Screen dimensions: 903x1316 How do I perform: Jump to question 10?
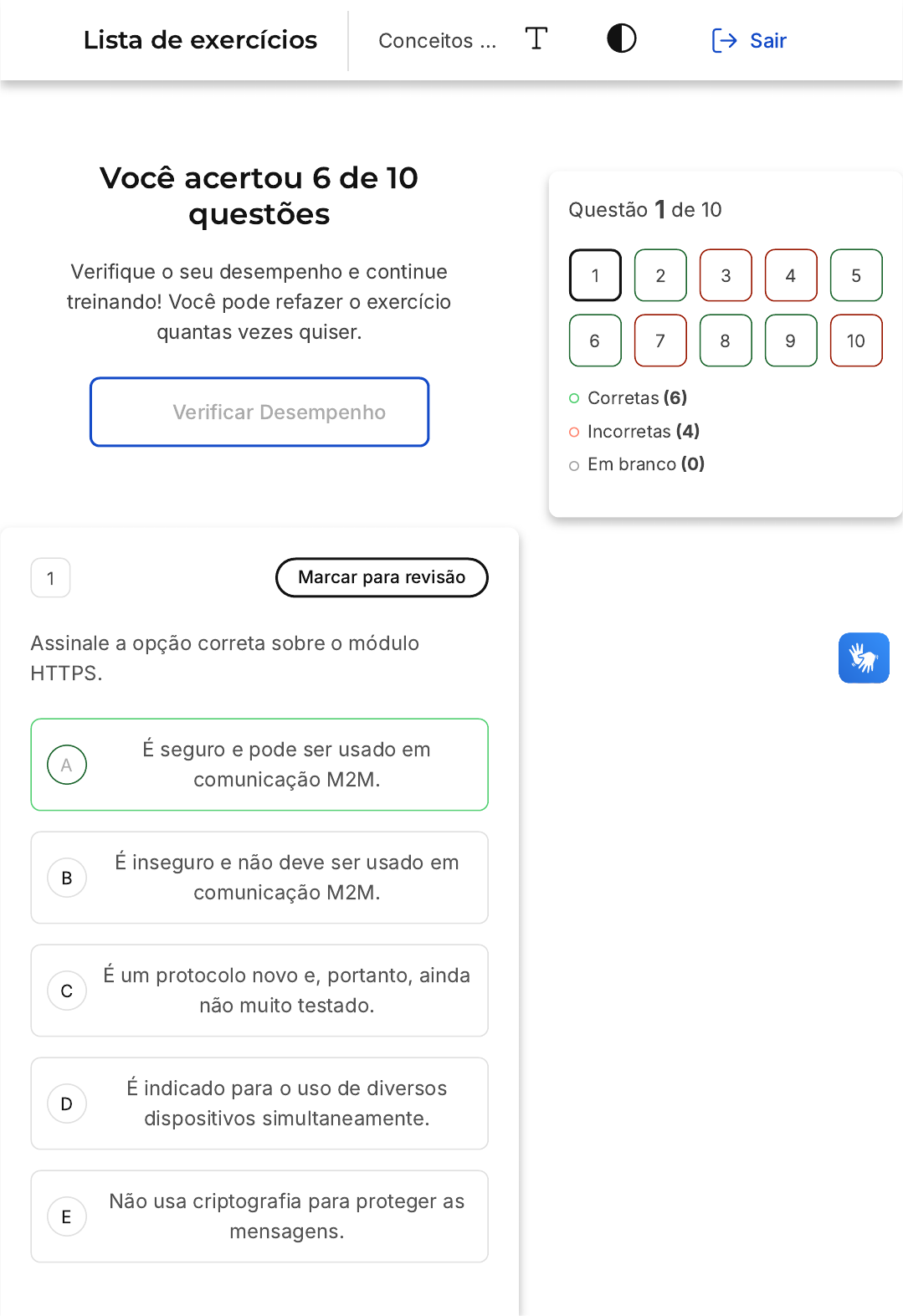(856, 341)
